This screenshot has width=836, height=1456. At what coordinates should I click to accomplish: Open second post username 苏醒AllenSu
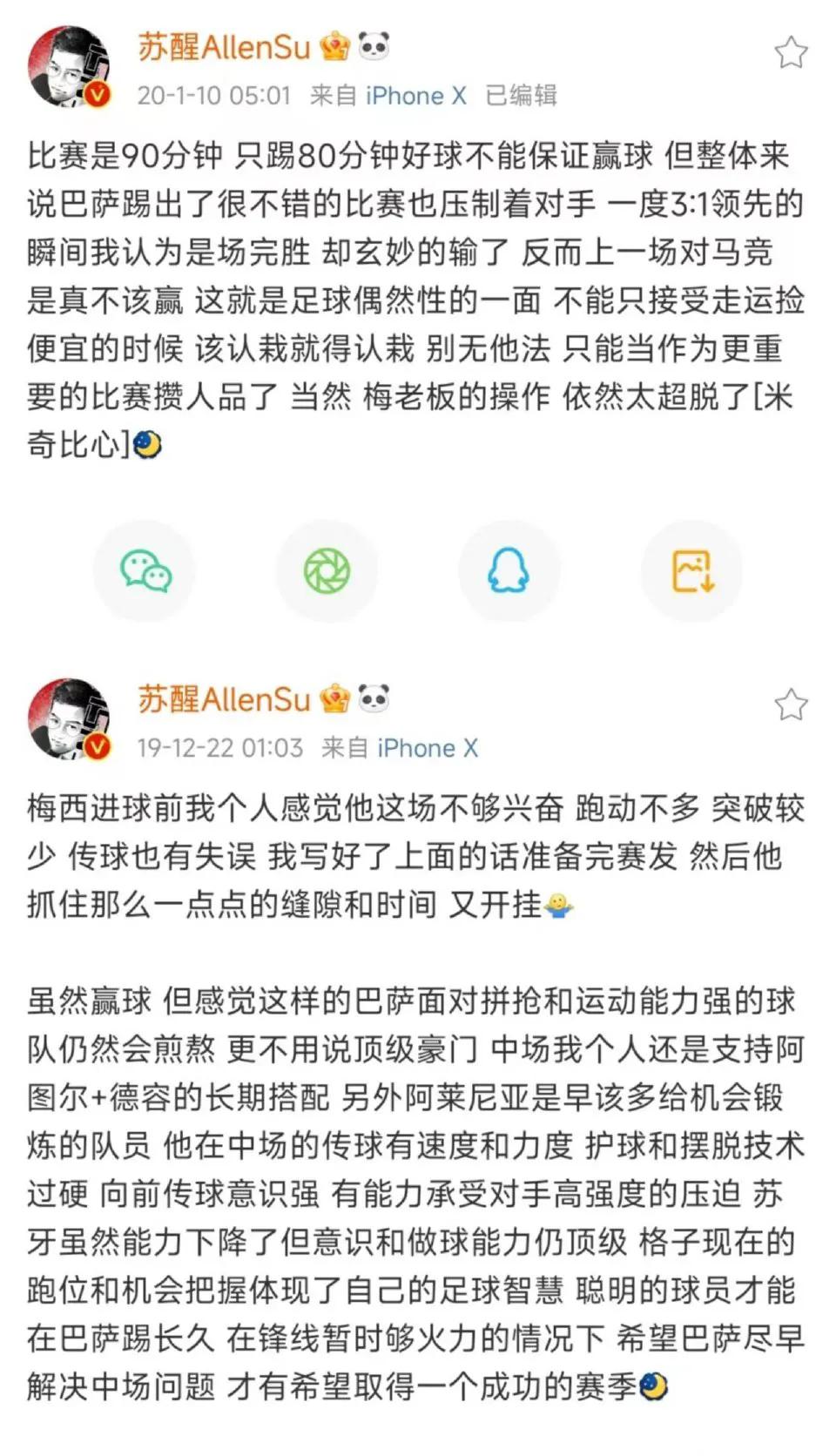(225, 699)
